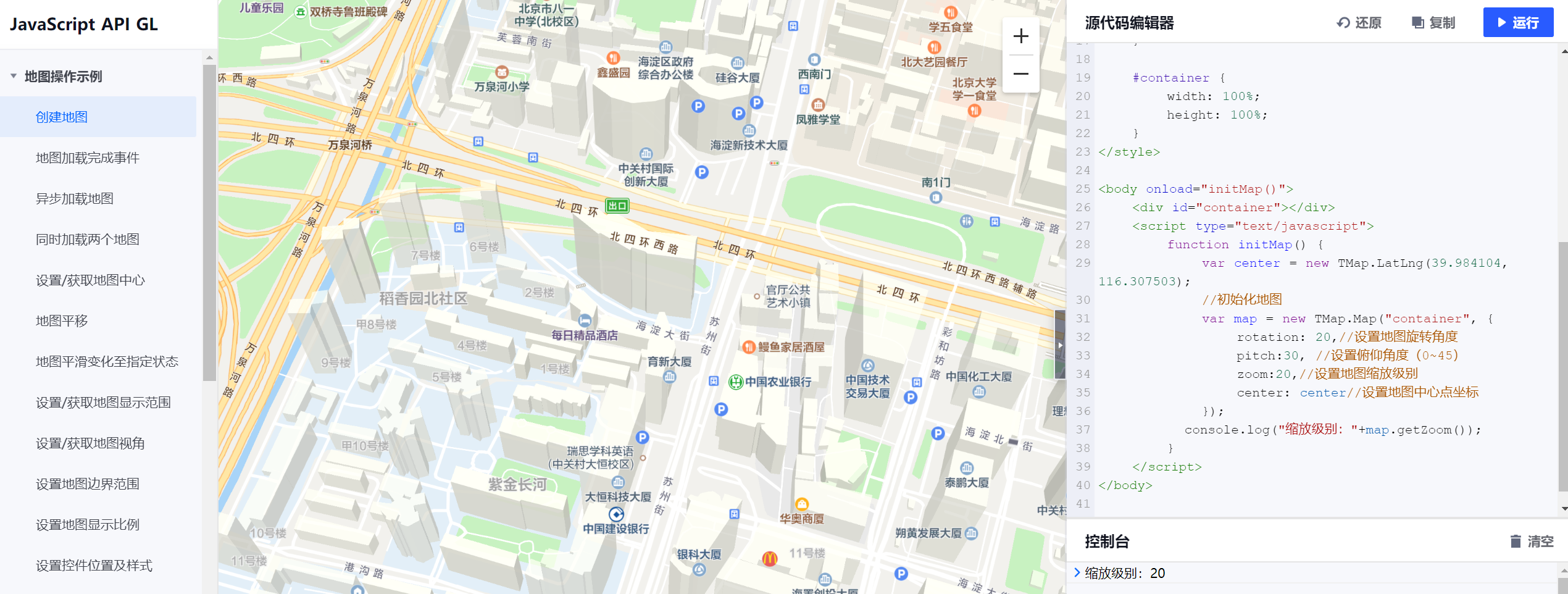Zoom out on the map
This screenshot has height=594, width=1568.
pyautogui.click(x=1020, y=74)
